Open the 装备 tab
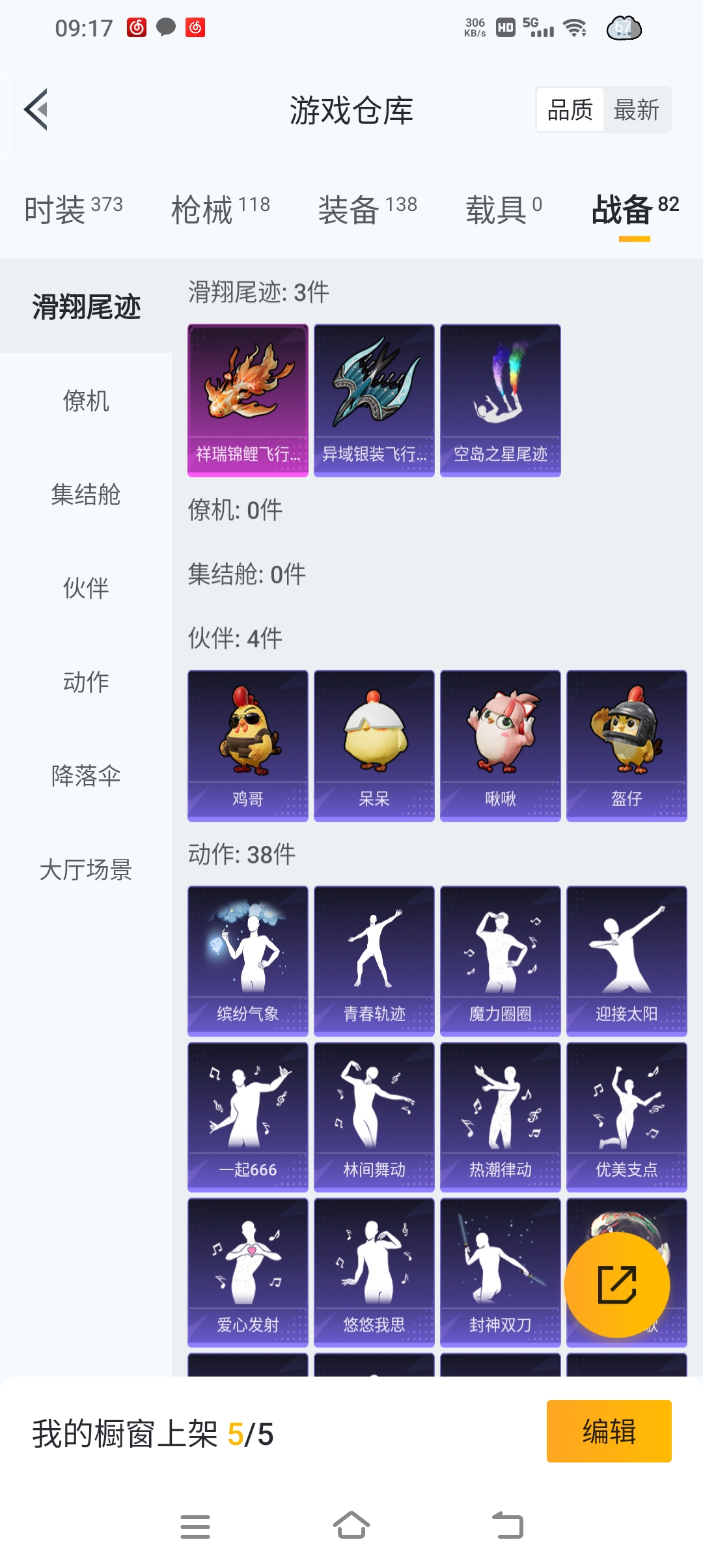 click(367, 209)
